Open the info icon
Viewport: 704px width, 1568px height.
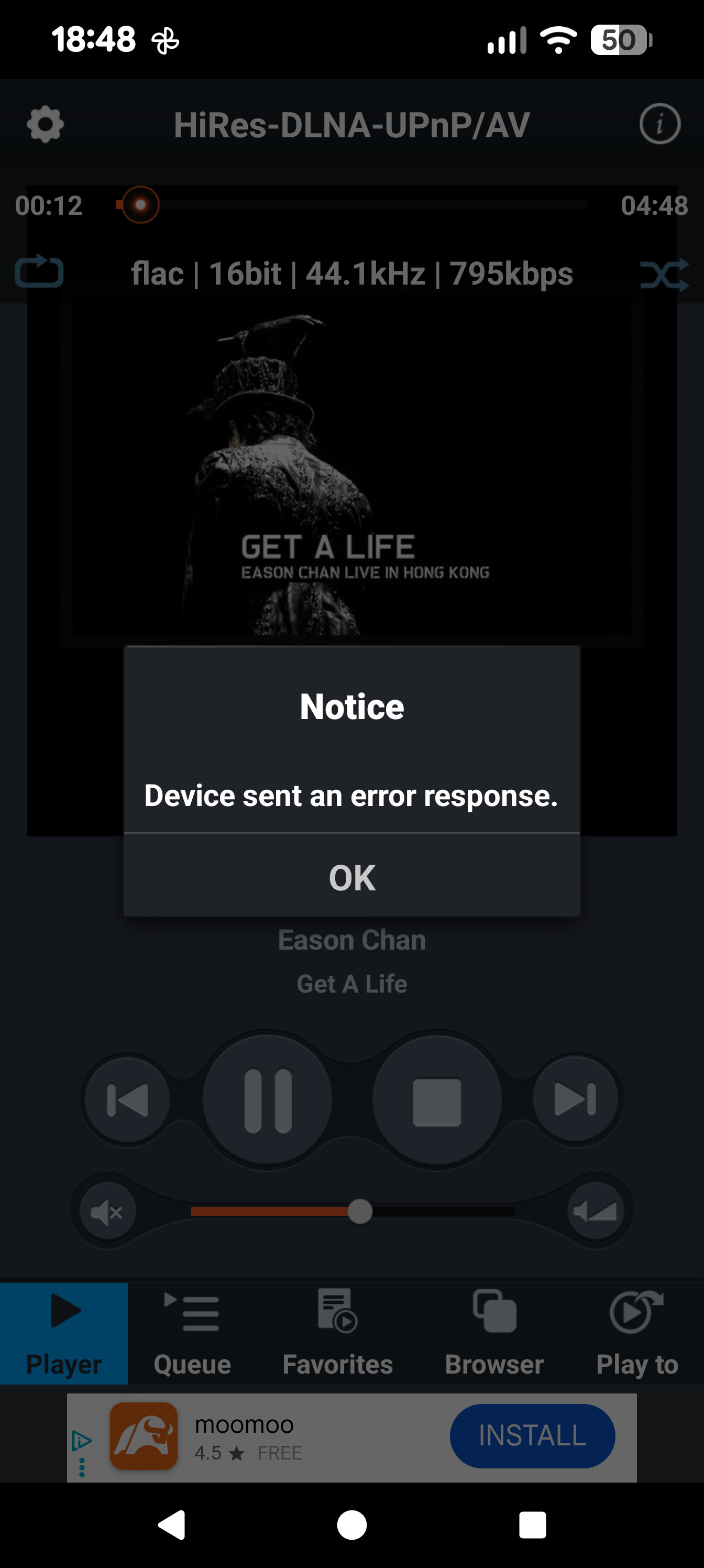659,124
